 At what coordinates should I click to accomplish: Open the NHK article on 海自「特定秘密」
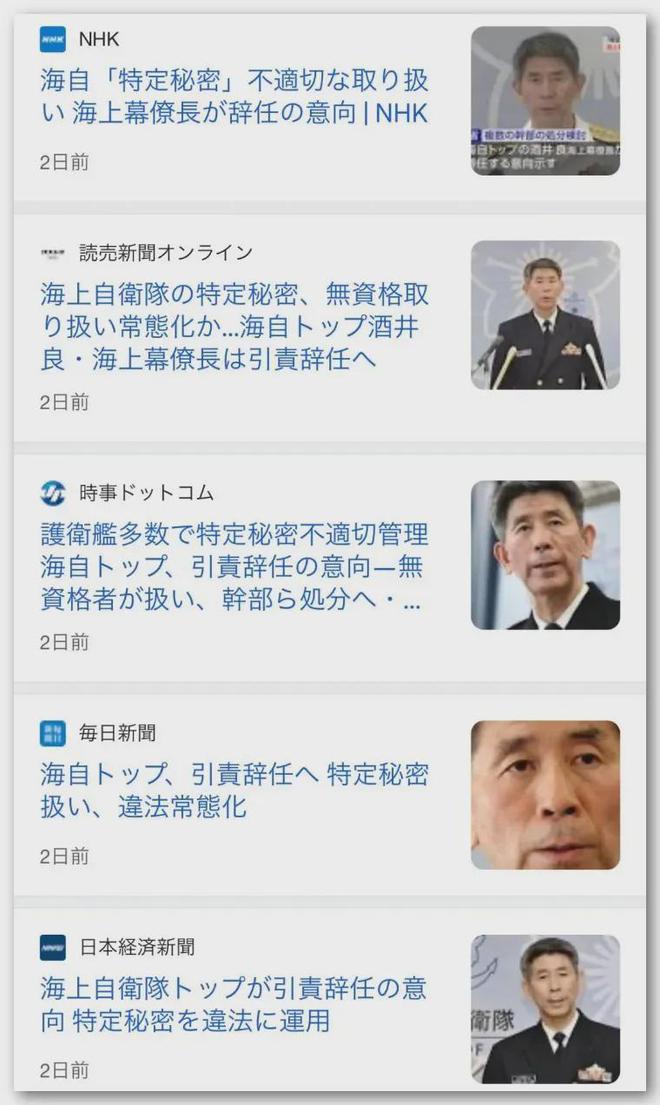coord(234,97)
